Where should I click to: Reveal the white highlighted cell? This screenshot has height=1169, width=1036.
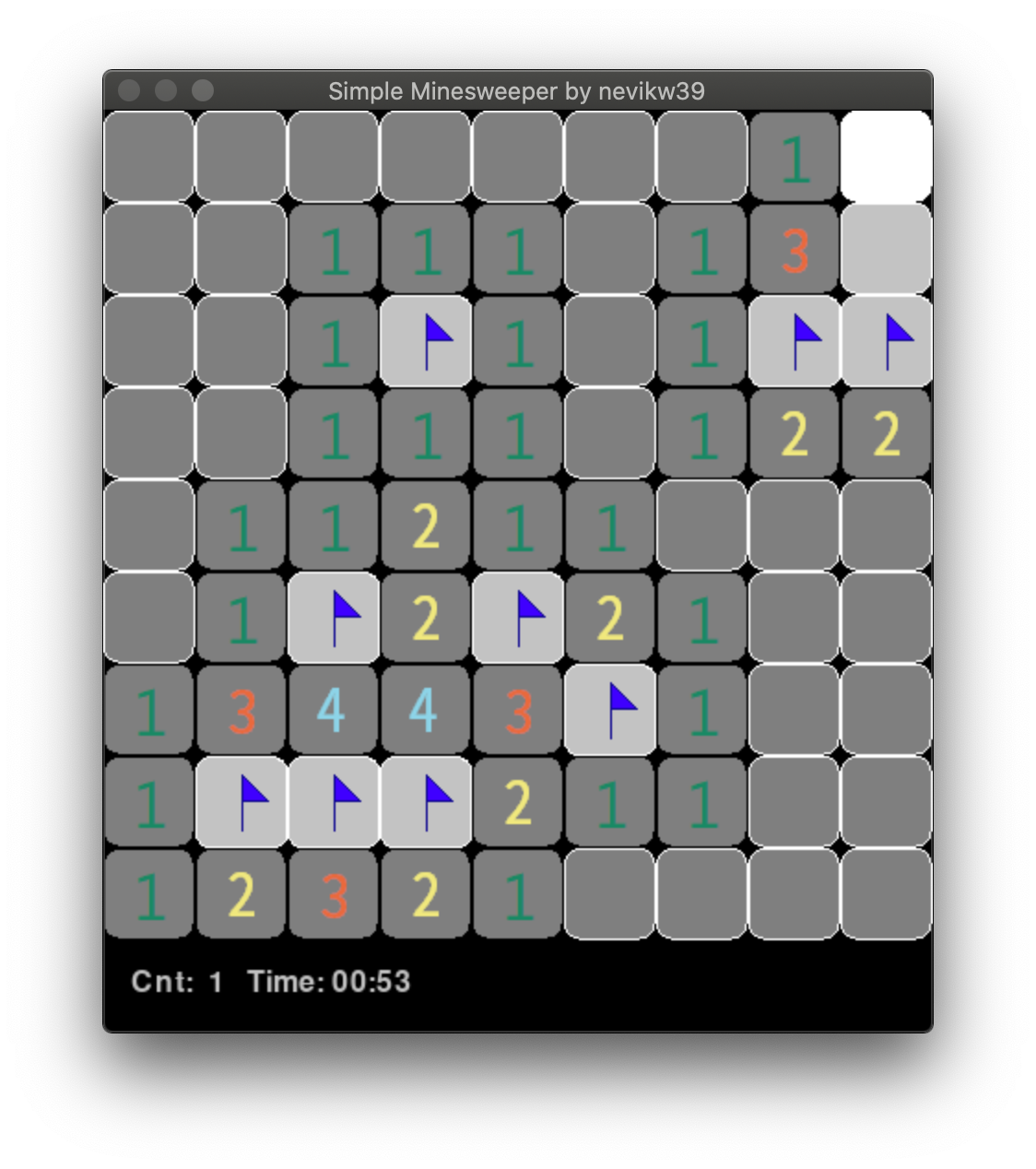pyautogui.click(x=886, y=157)
